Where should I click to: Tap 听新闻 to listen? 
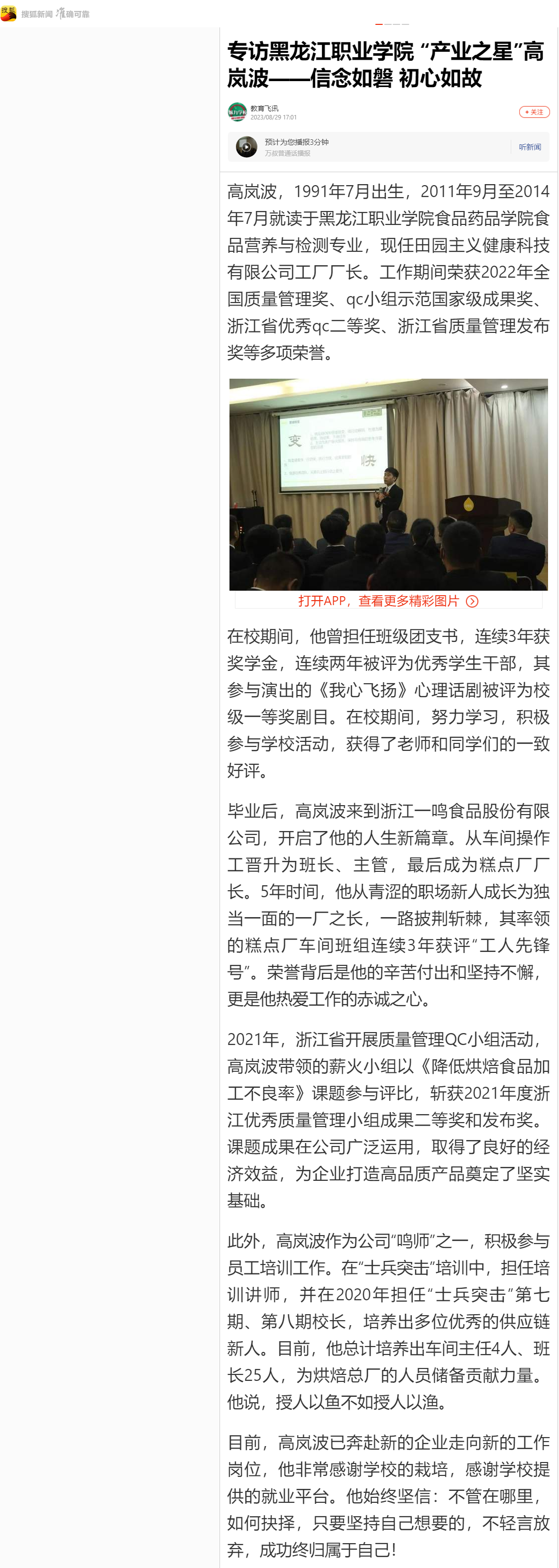click(529, 147)
